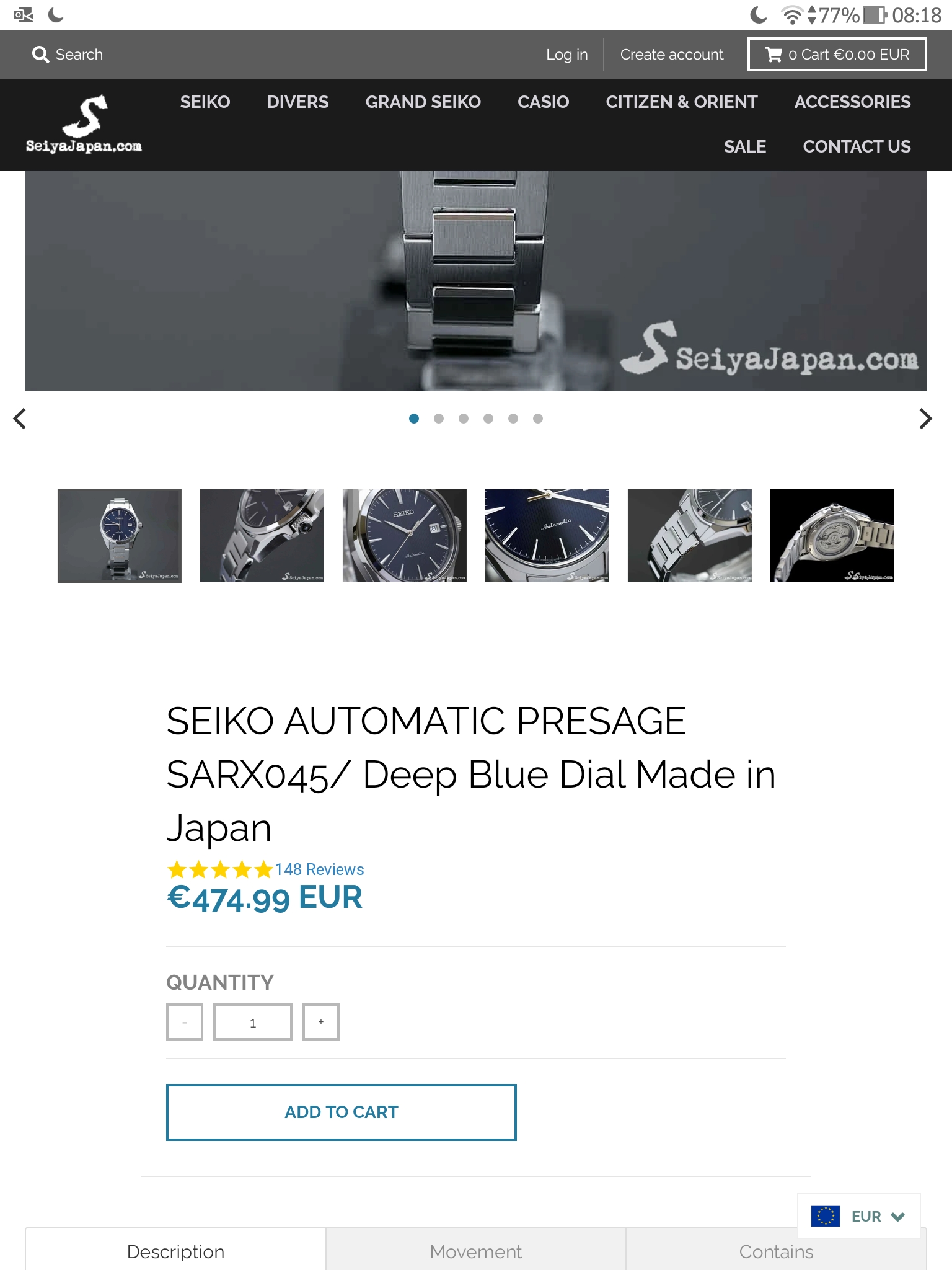Viewport: 952px width, 1270px height.
Task: Go to GRAND SEIKO category
Action: tap(423, 102)
